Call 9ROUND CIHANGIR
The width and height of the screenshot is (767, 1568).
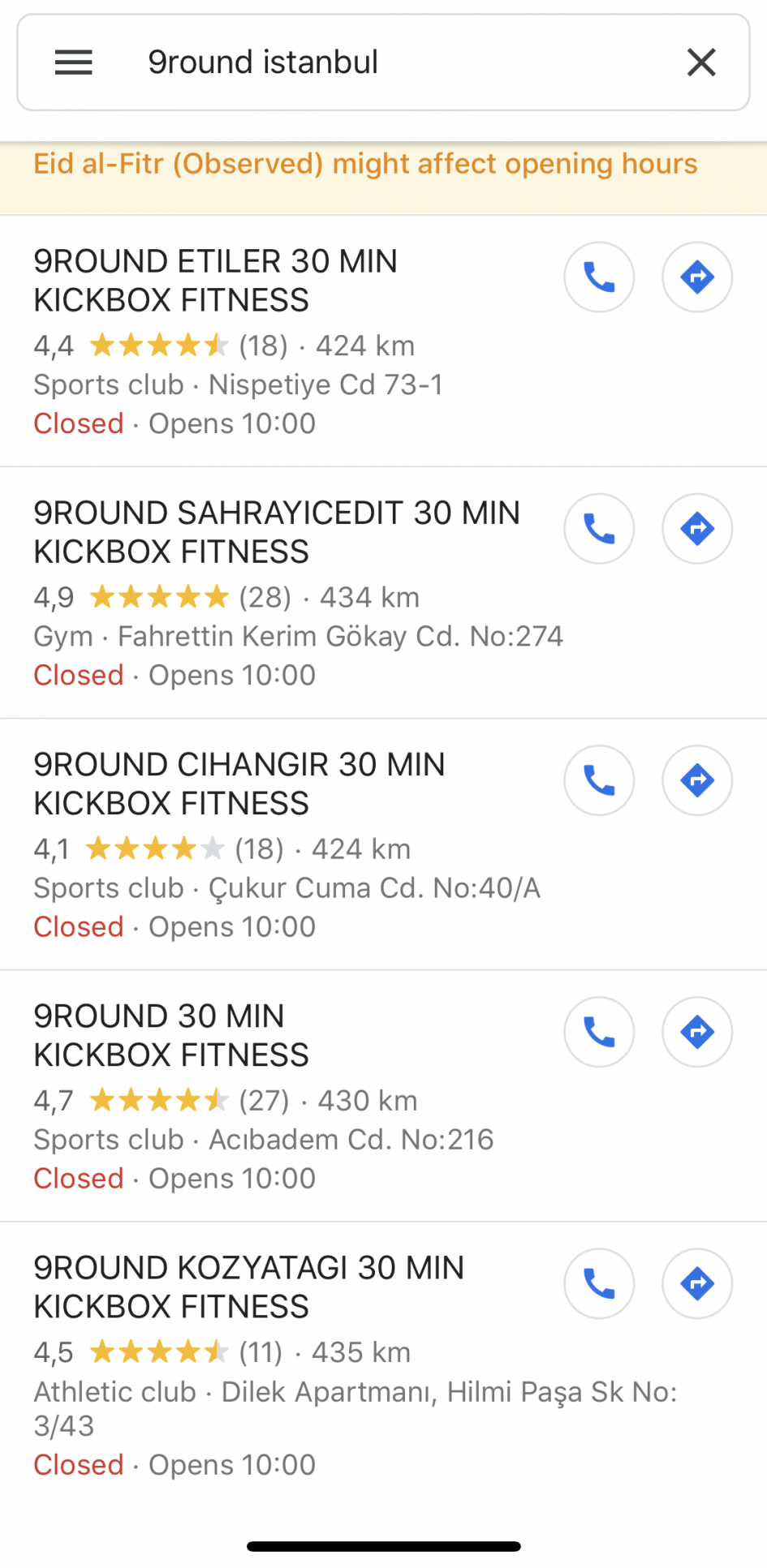(599, 780)
